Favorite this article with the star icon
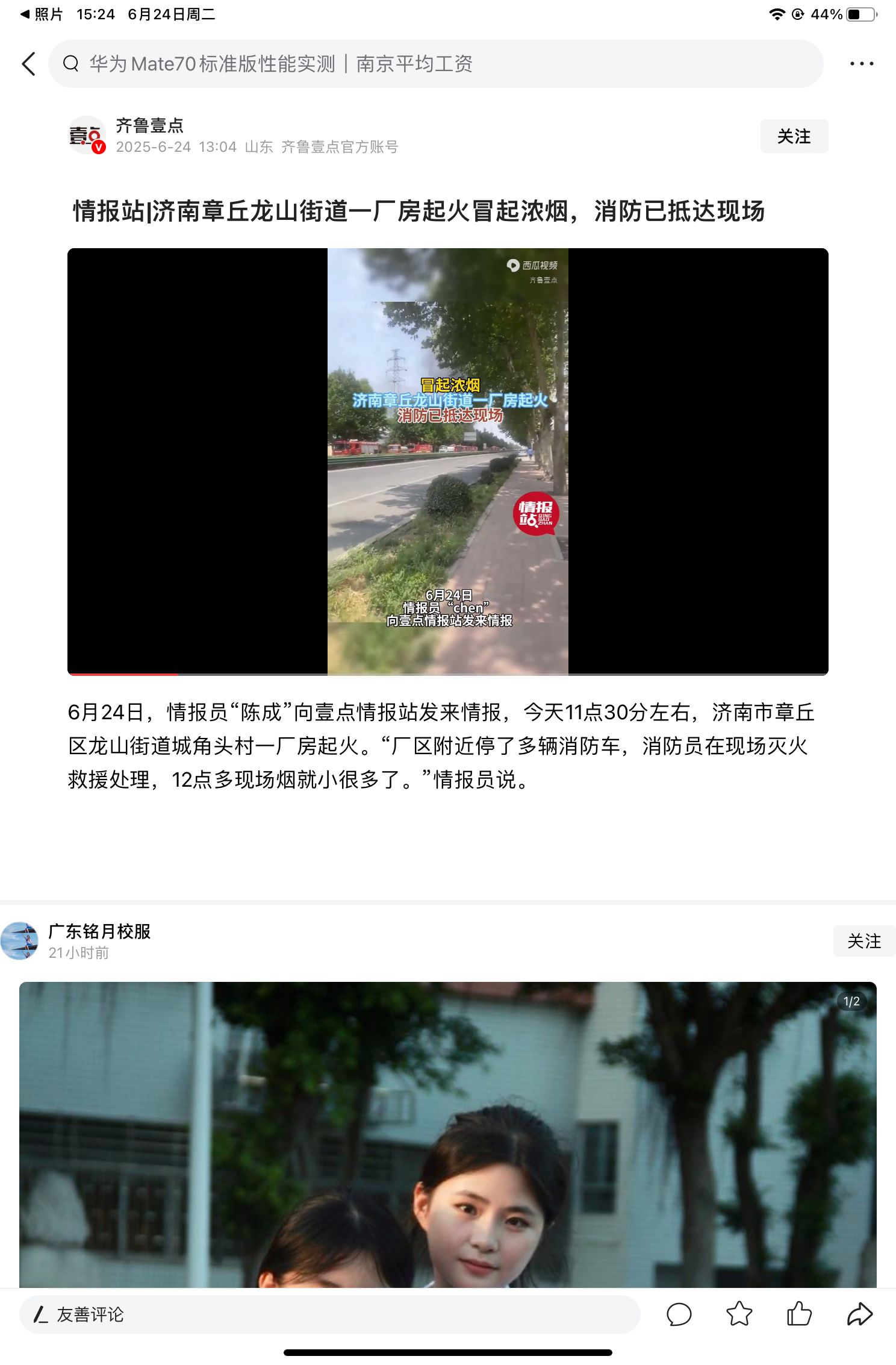Image resolution: width=896 pixels, height=1365 pixels. tap(739, 1314)
